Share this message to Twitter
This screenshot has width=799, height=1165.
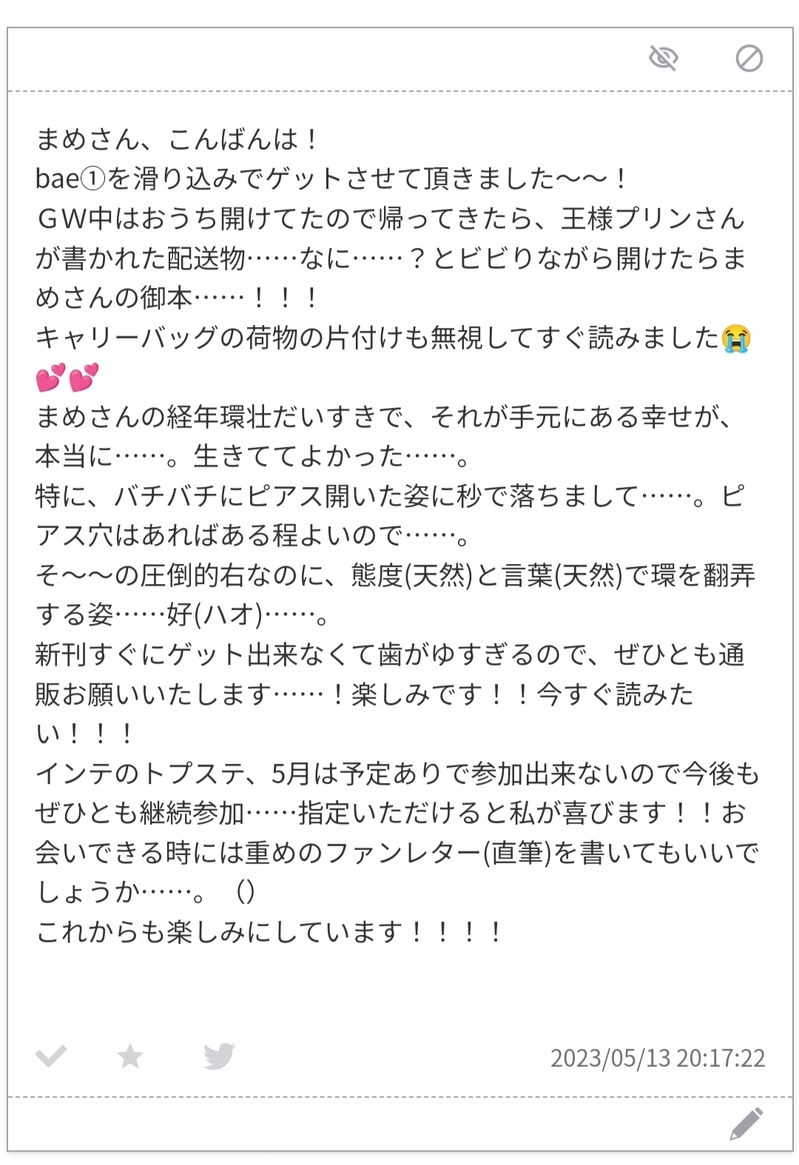pos(219,1056)
